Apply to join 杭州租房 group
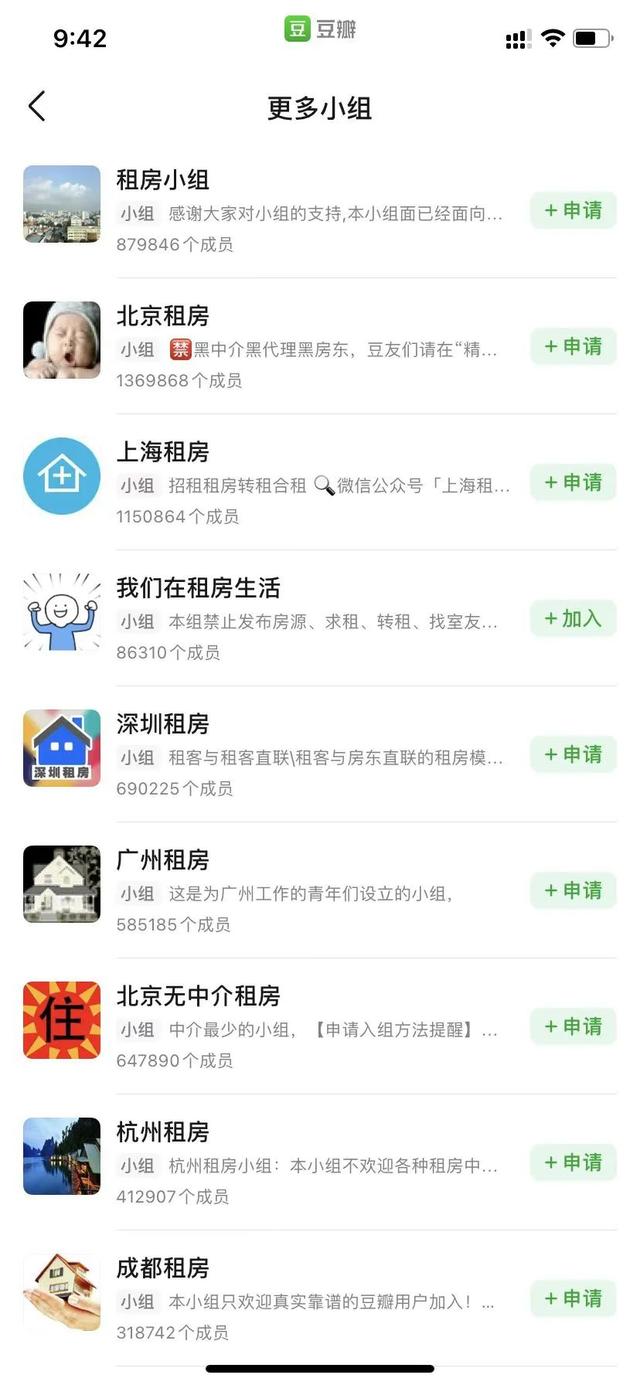 click(573, 1163)
